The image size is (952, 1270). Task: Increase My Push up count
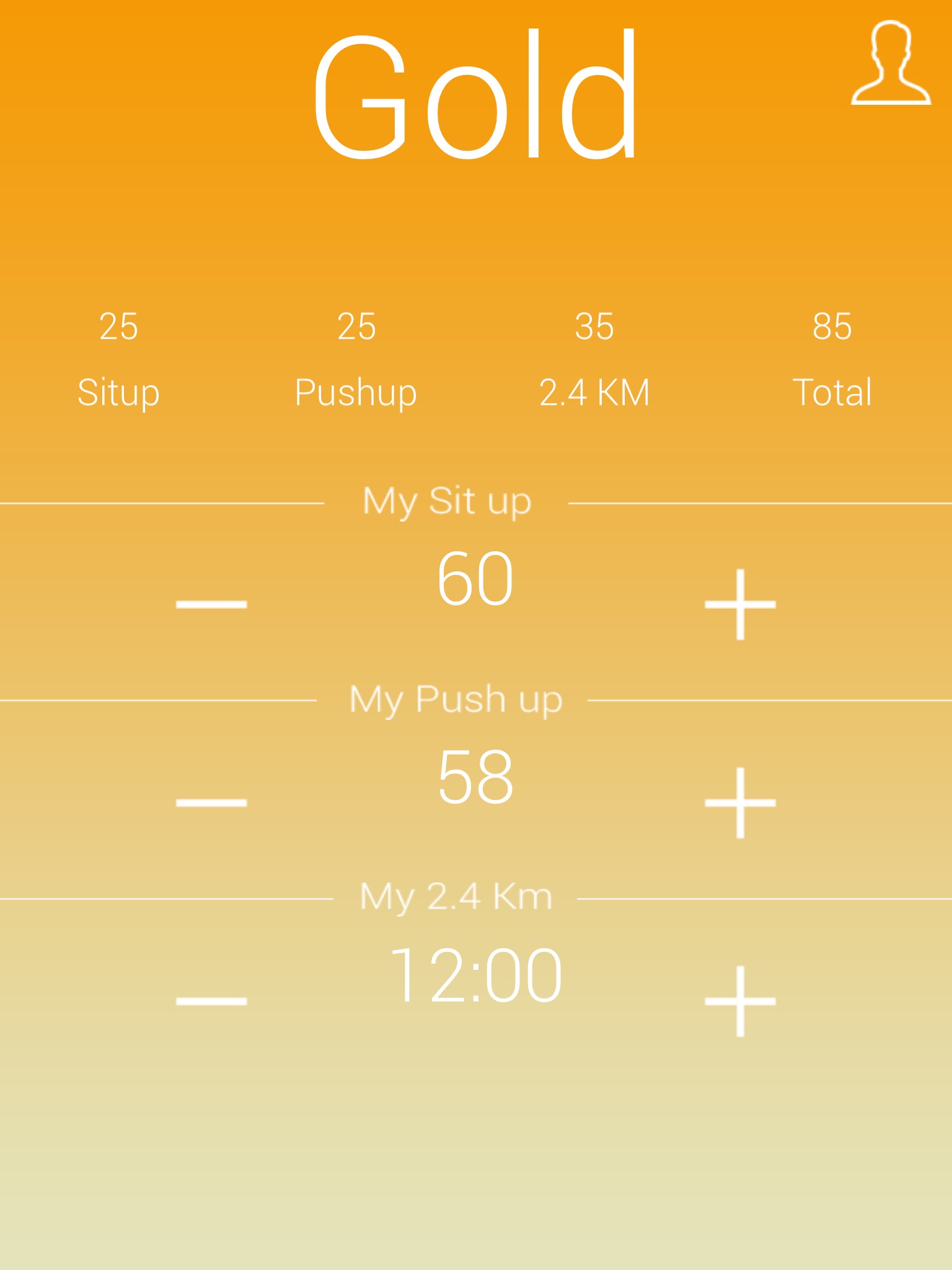[x=740, y=802]
